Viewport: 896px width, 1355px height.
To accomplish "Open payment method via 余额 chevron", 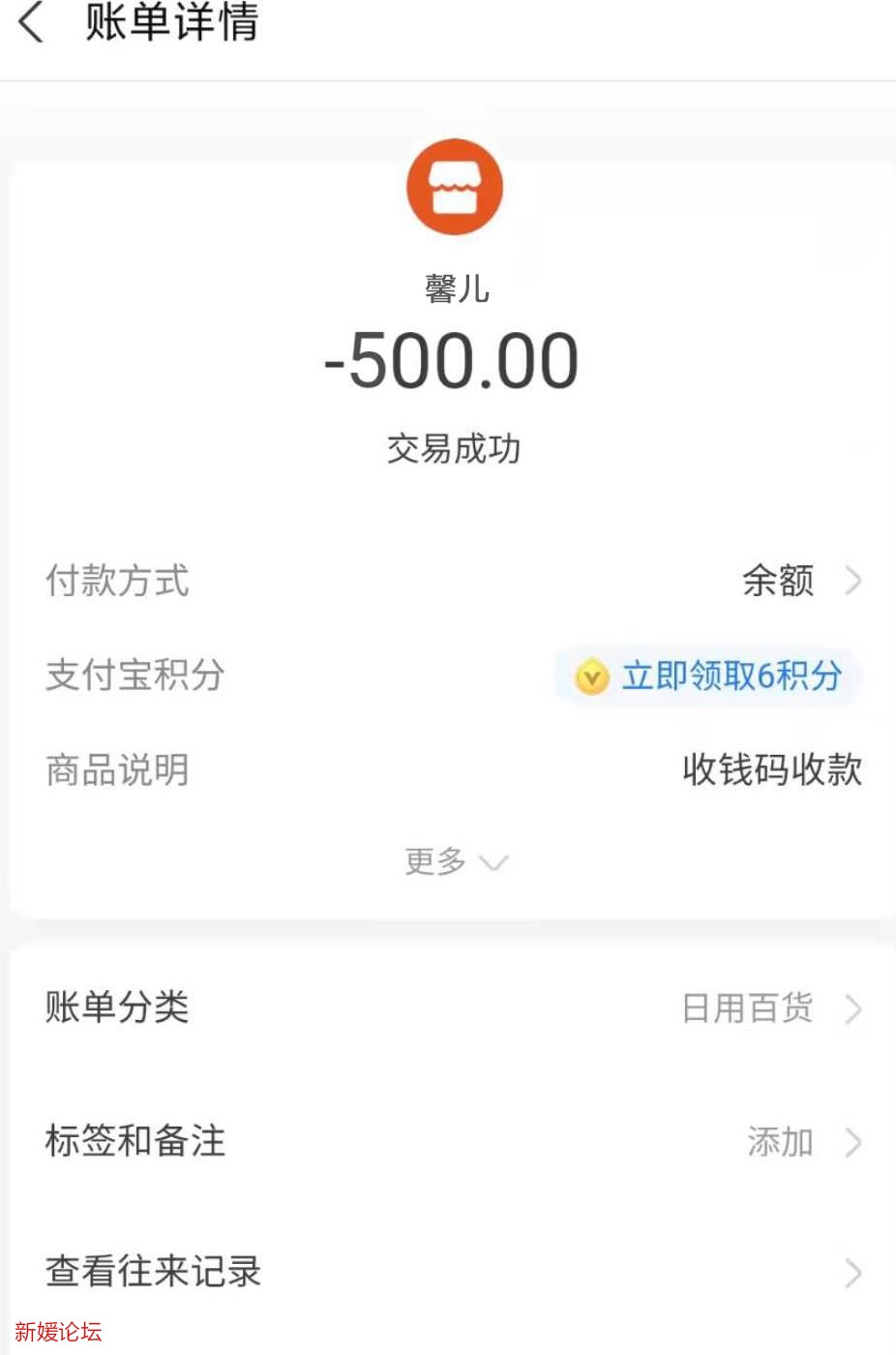I will pyautogui.click(x=853, y=582).
